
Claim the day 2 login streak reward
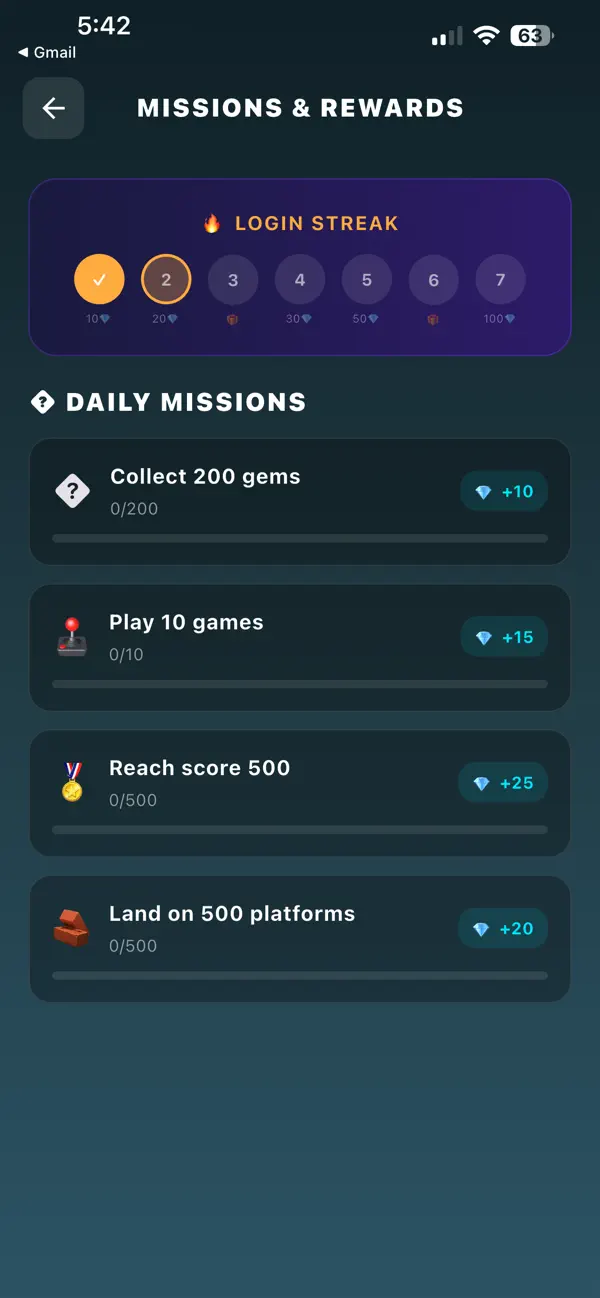pyautogui.click(x=166, y=280)
